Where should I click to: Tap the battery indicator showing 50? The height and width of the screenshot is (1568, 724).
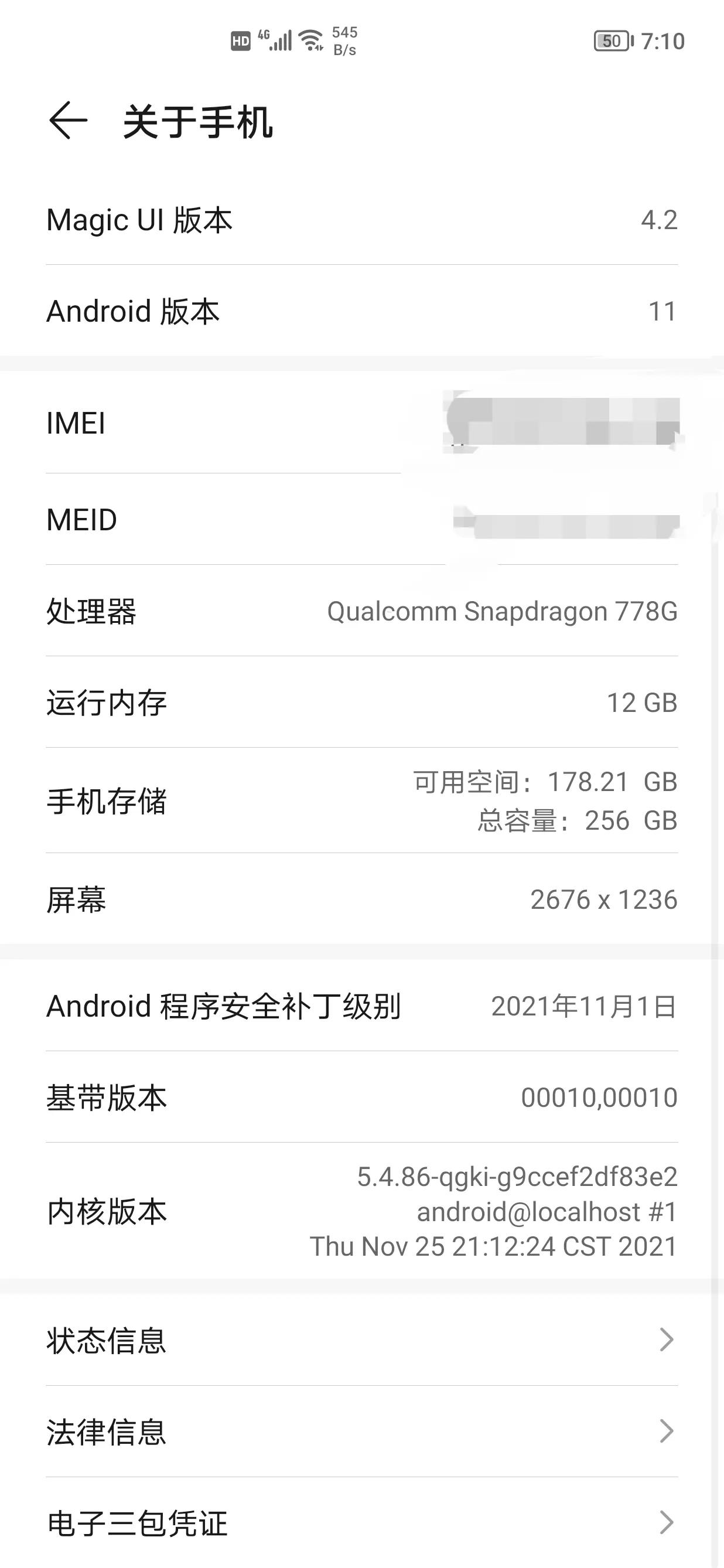pos(612,42)
